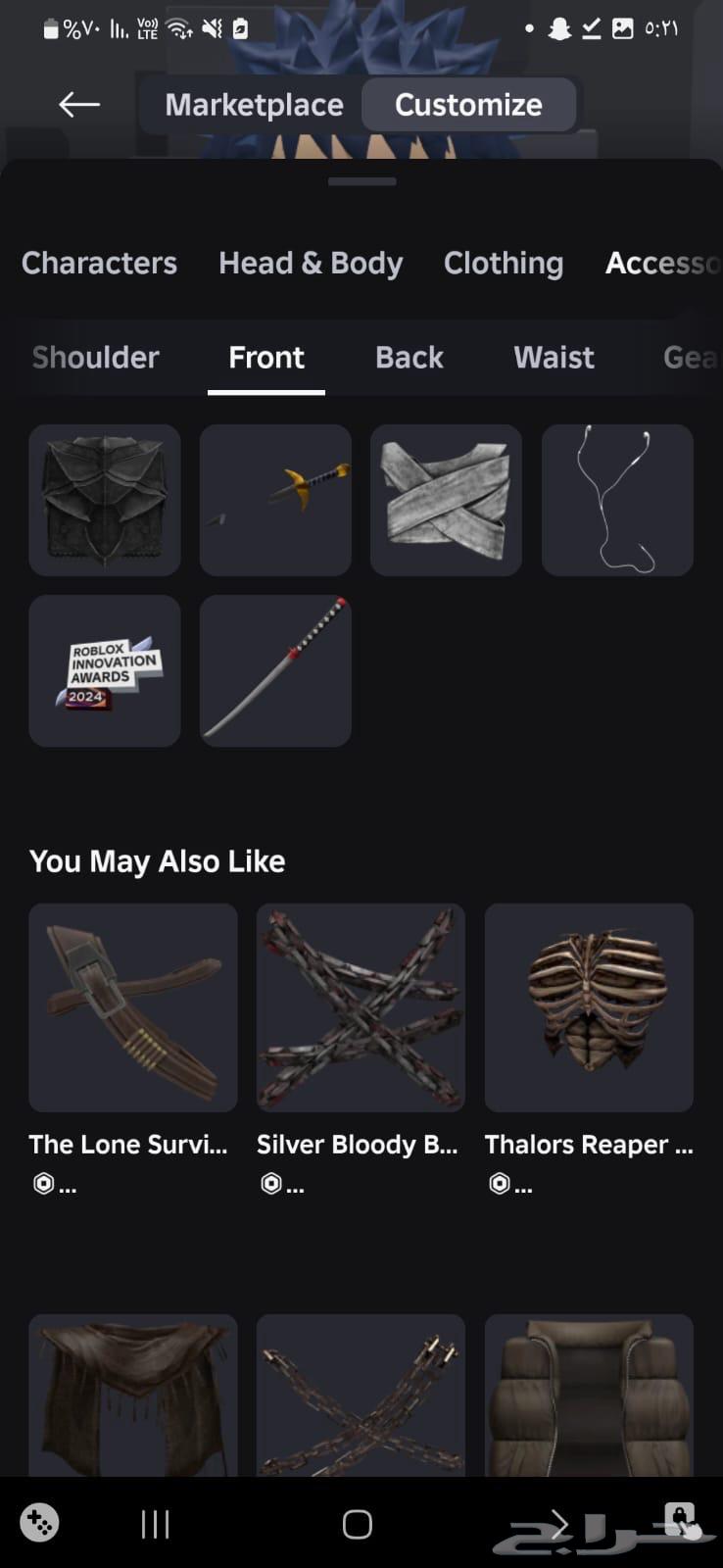Equip the katana sword accessory

click(275, 671)
